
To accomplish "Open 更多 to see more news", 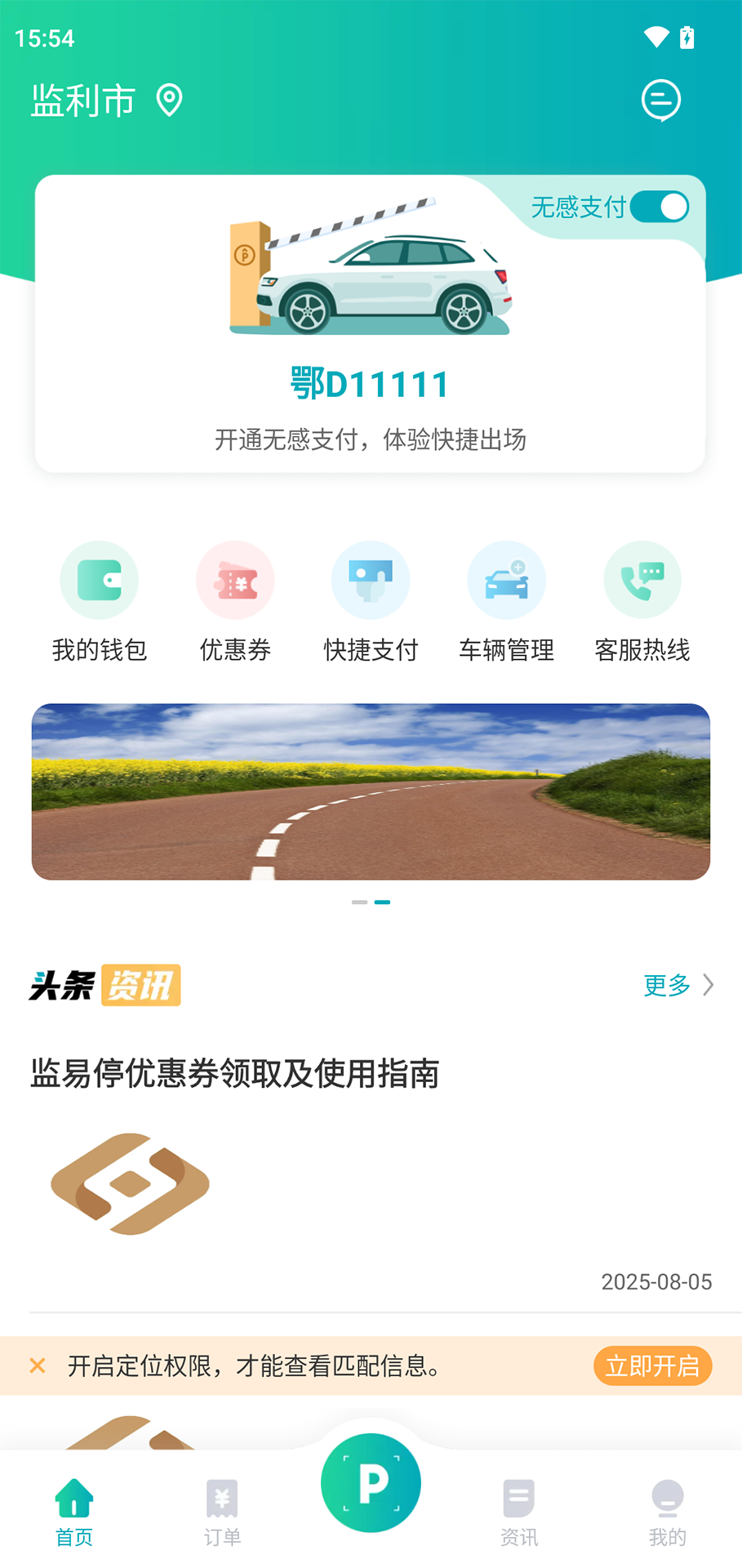I will [666, 985].
